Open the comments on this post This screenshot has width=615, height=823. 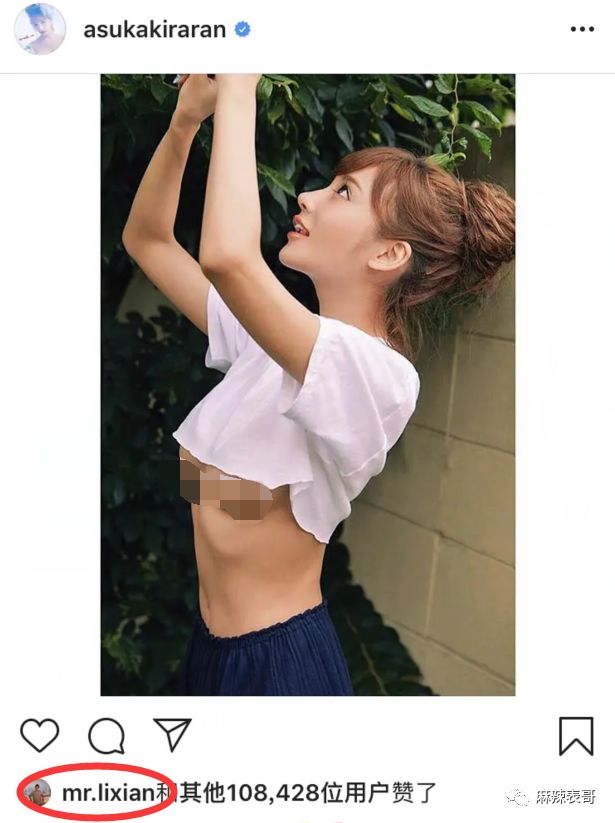(106, 736)
